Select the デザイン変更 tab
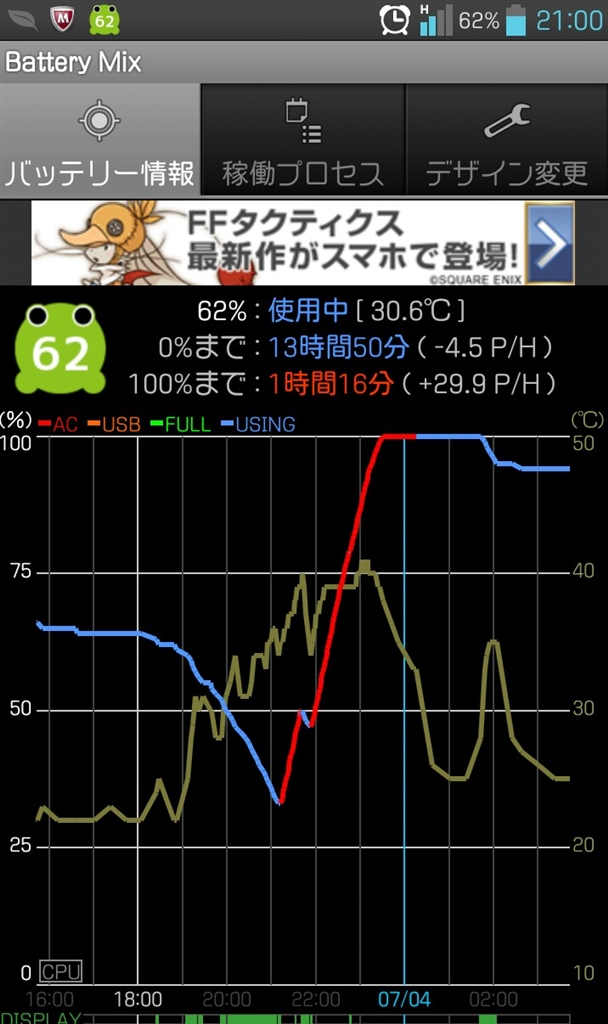Screen dimensions: 608x1024 (x=507, y=141)
